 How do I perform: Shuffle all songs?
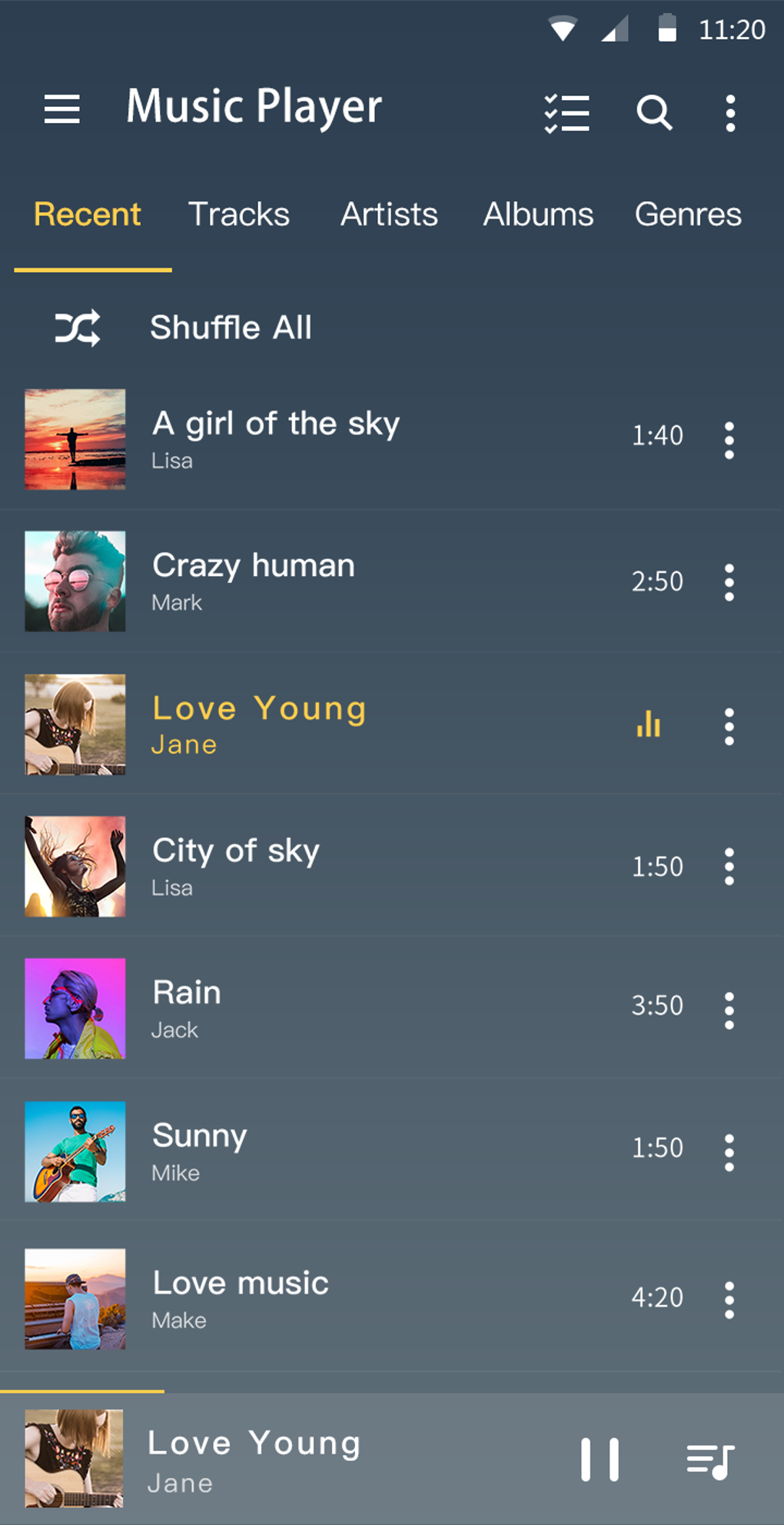[x=231, y=328]
